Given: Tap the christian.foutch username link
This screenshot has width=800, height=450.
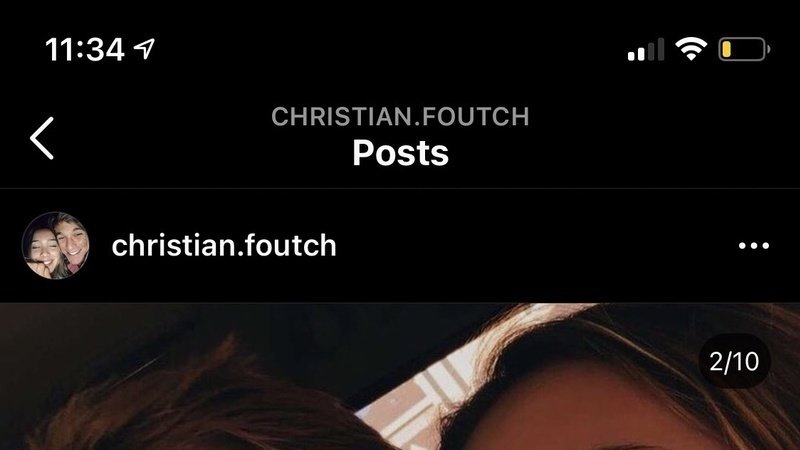Looking at the screenshot, I should [224, 246].
